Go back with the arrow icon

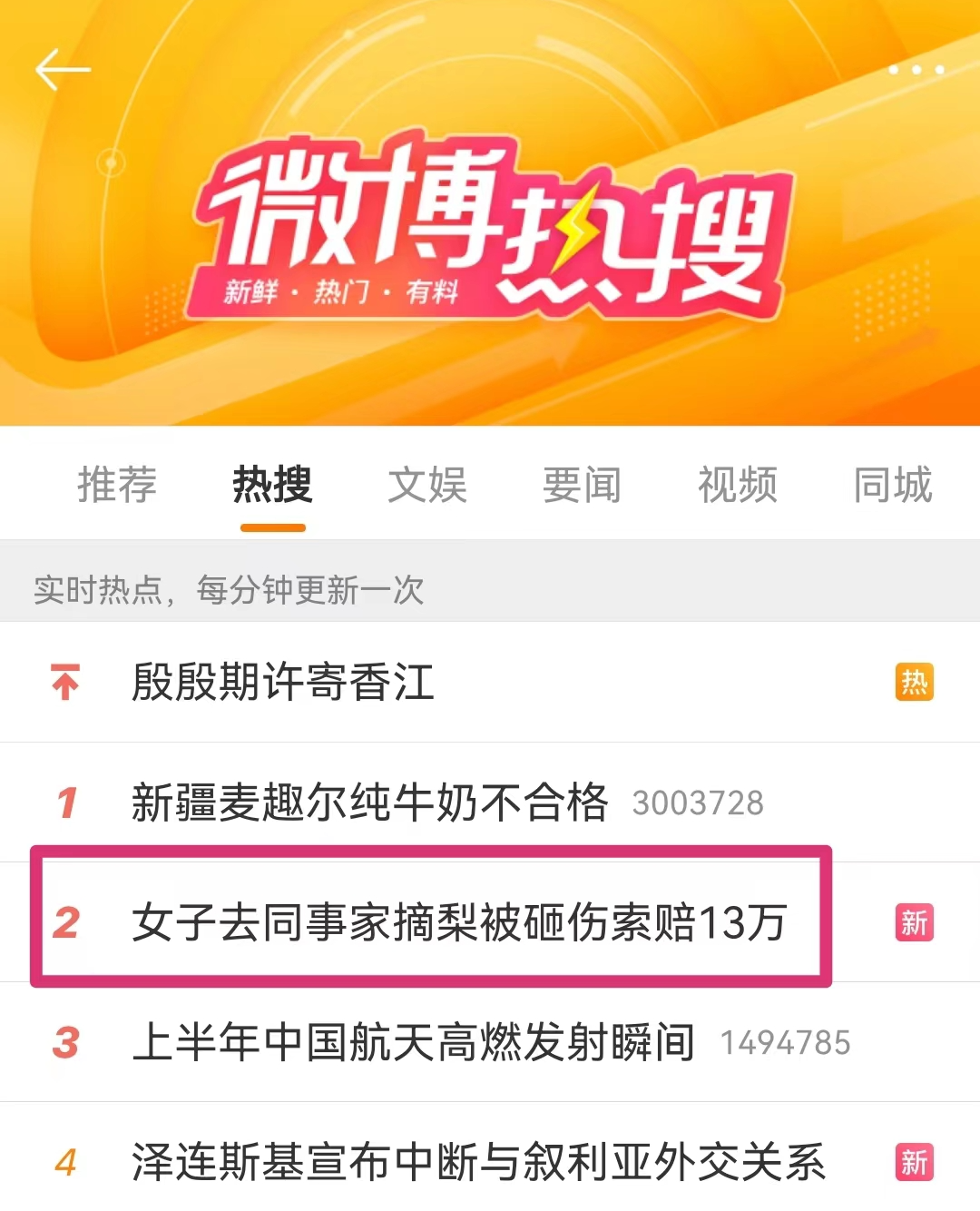[63, 71]
